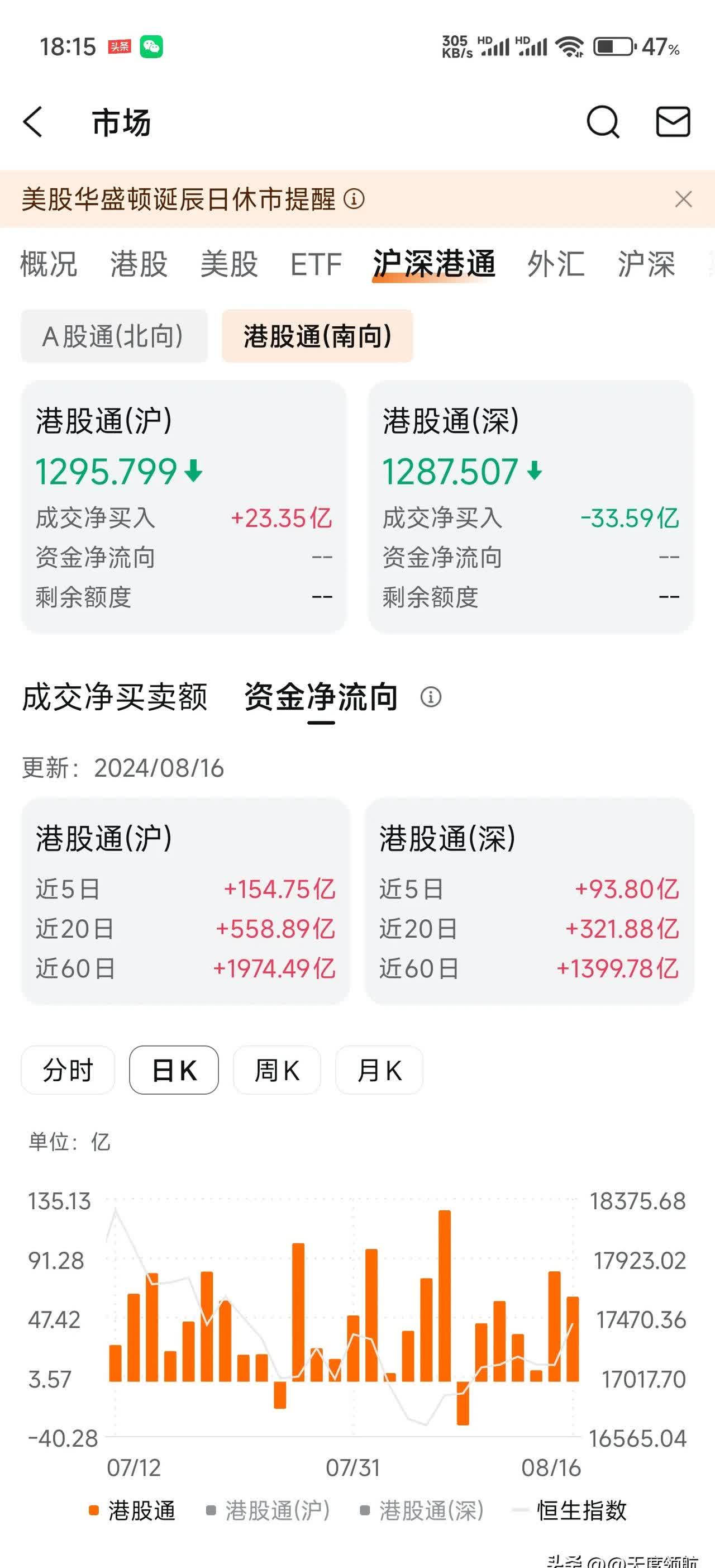Tap the down arrow next to 1287.507
Image resolution: width=715 pixels, height=1568 pixels.
point(534,473)
